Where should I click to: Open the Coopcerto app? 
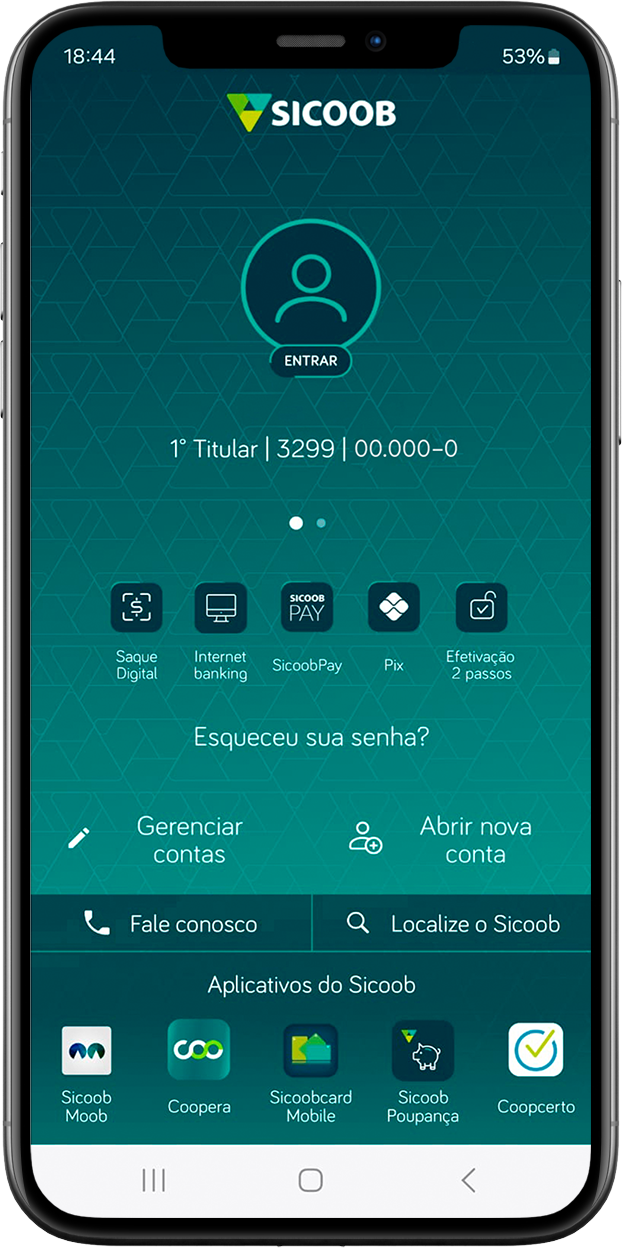536,1068
